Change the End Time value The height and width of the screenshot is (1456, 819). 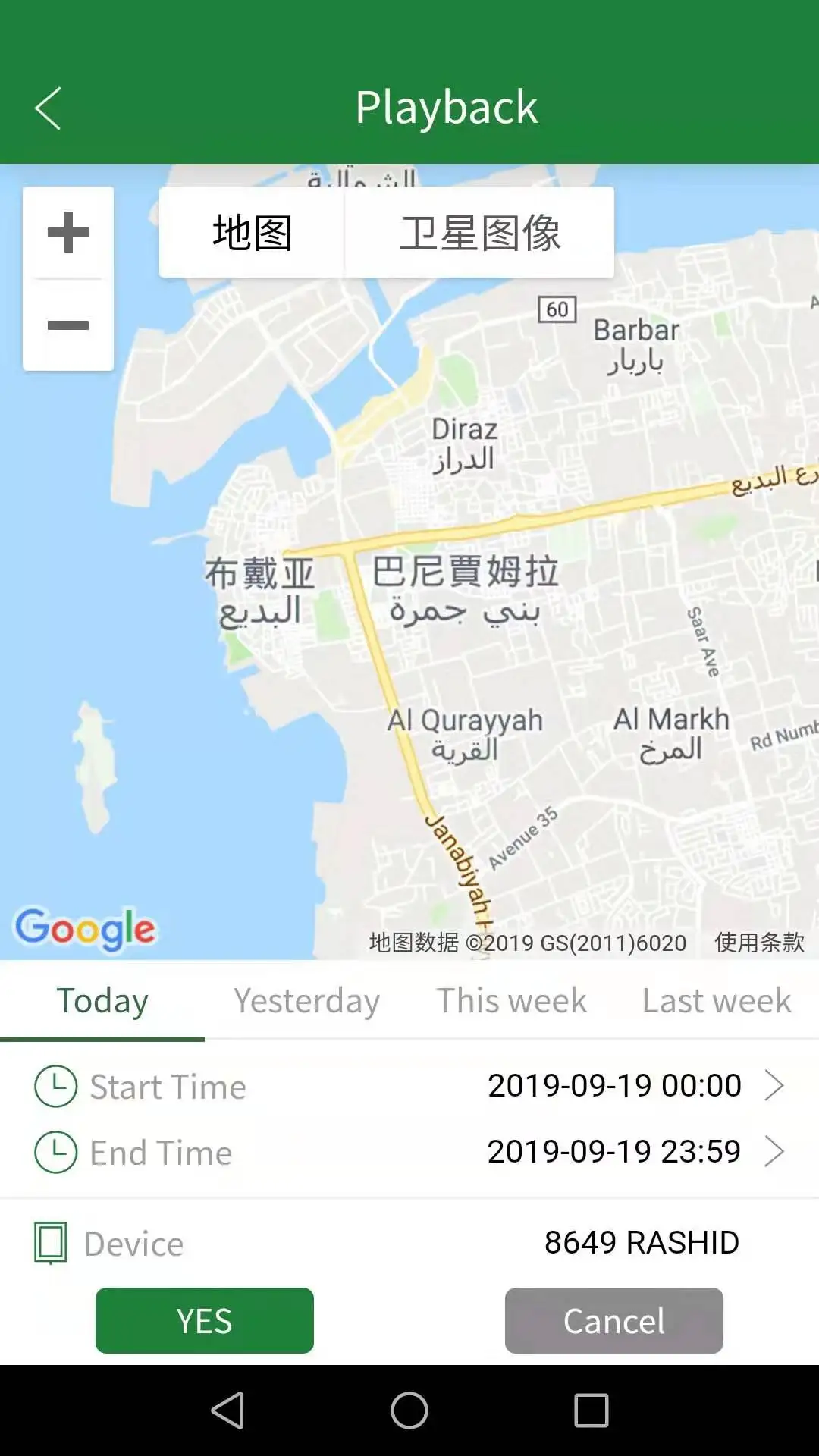point(409,1152)
